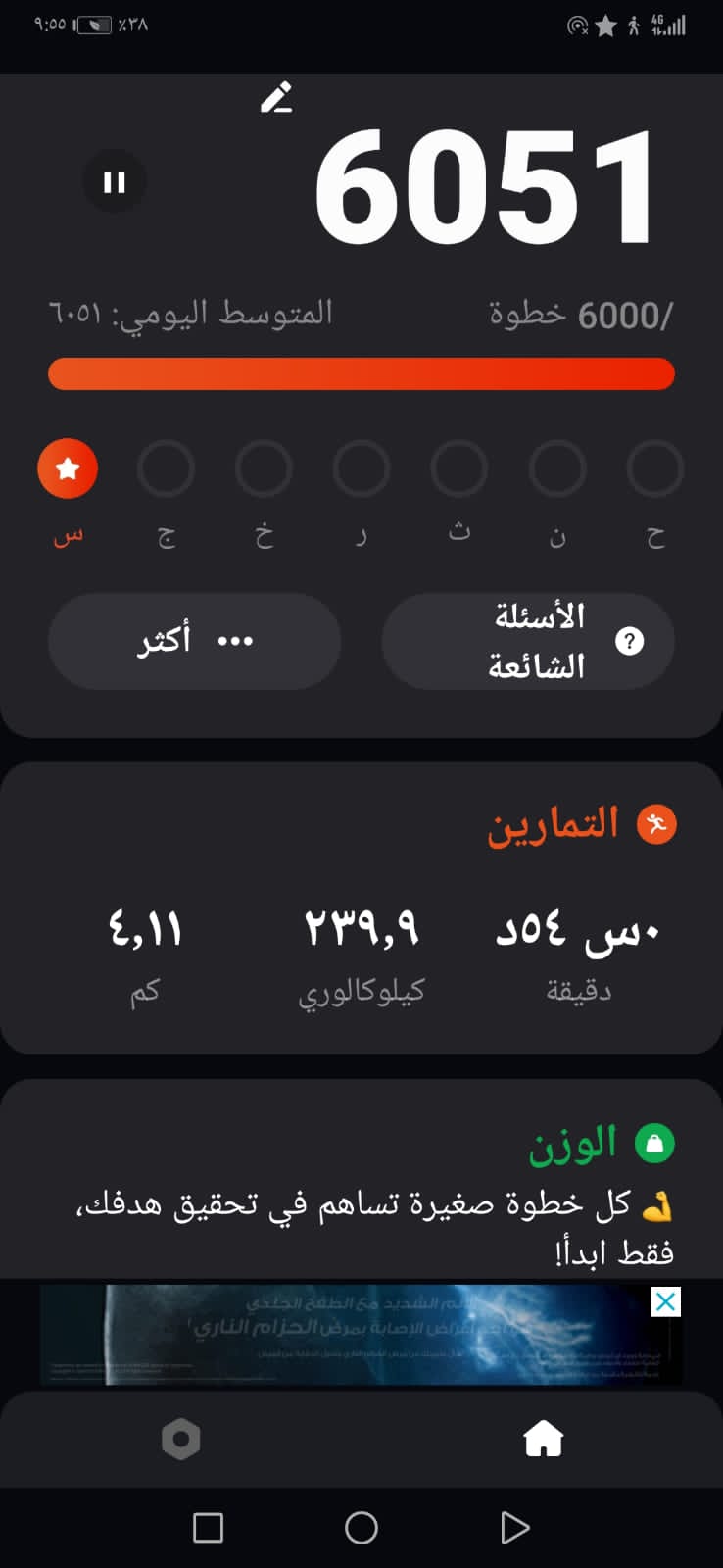Select the starred Saturday (س) day circle
723x1568 pixels.
(x=68, y=468)
